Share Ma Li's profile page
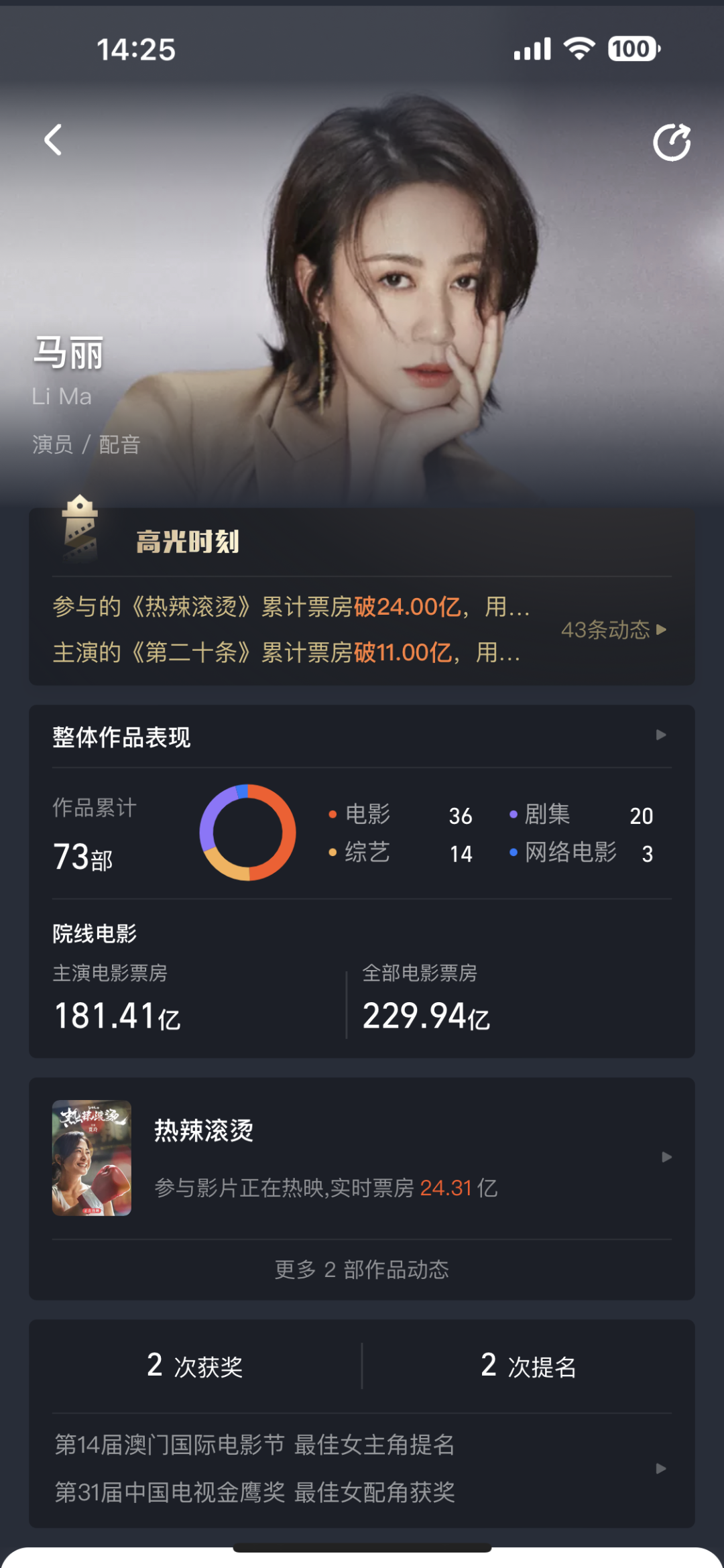Viewport: 724px width, 1568px height. pos(672,142)
